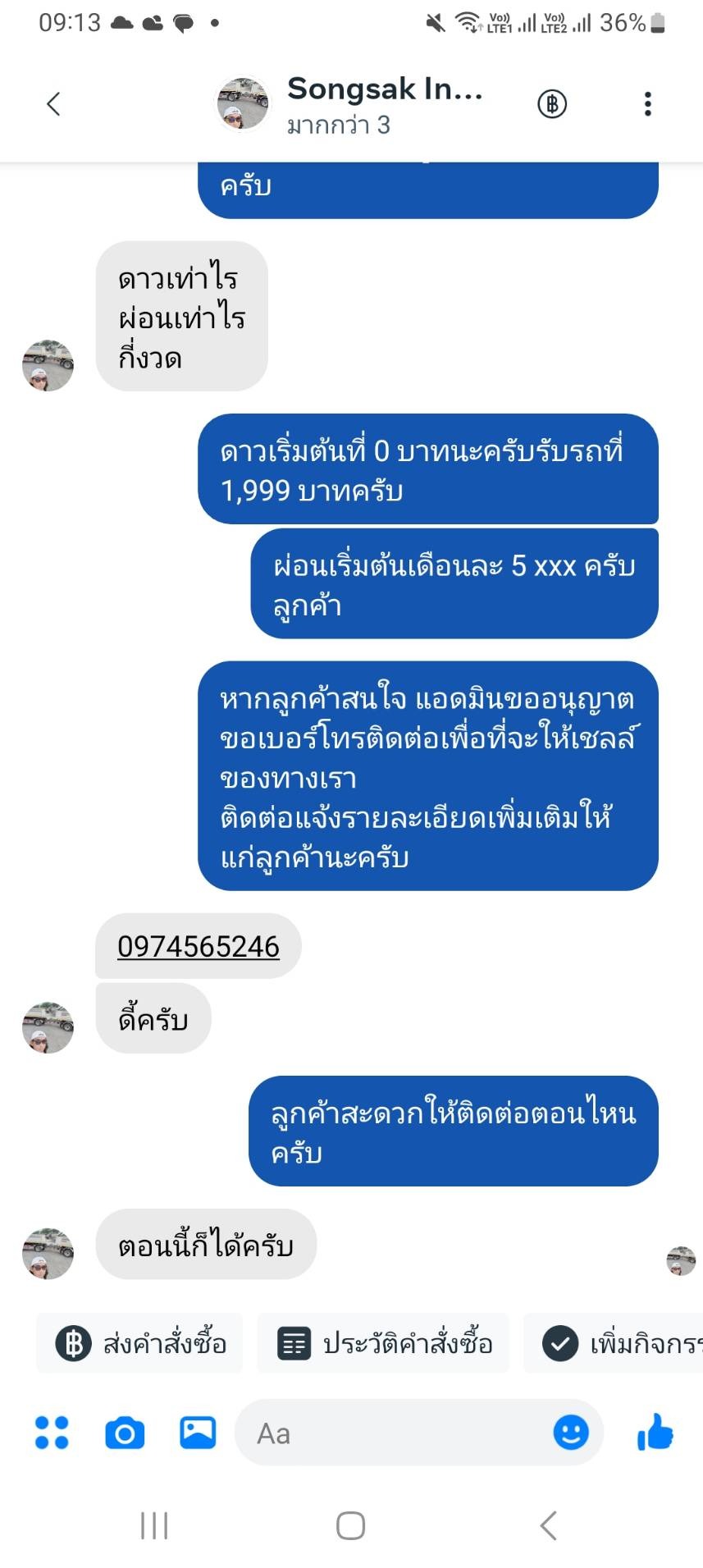Viewport: 703px width, 1568px height.
Task: Send a thumbs-up like
Action: (655, 1433)
